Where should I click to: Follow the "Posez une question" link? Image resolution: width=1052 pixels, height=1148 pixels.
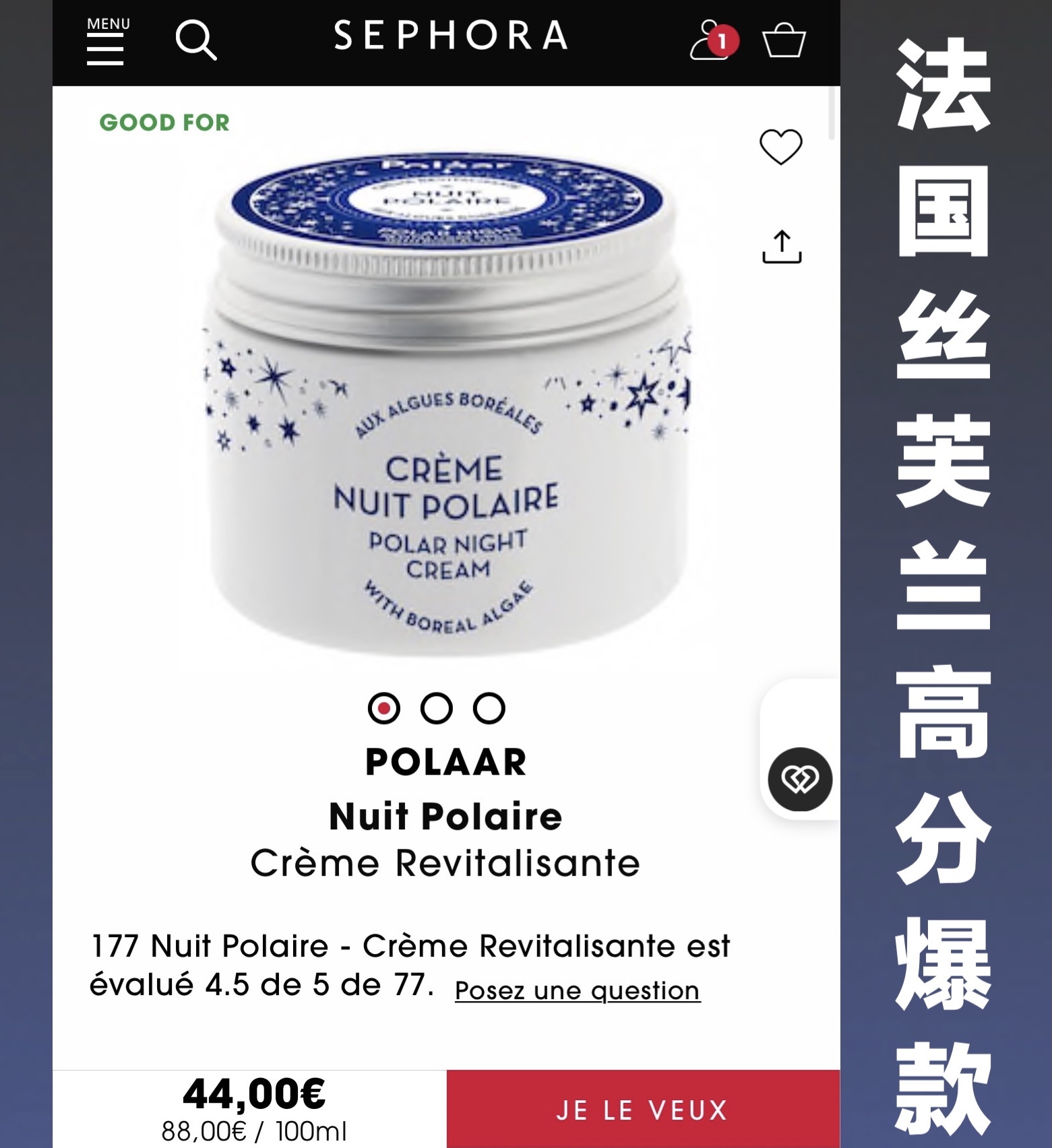(x=578, y=990)
